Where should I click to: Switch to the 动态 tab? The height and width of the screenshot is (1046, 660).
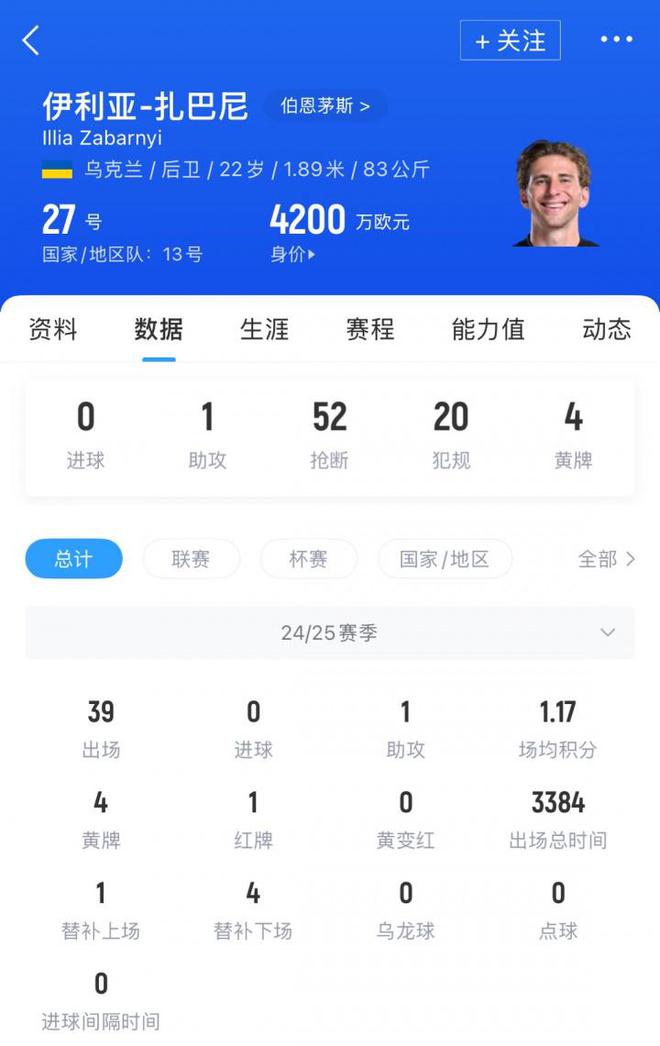click(x=606, y=329)
